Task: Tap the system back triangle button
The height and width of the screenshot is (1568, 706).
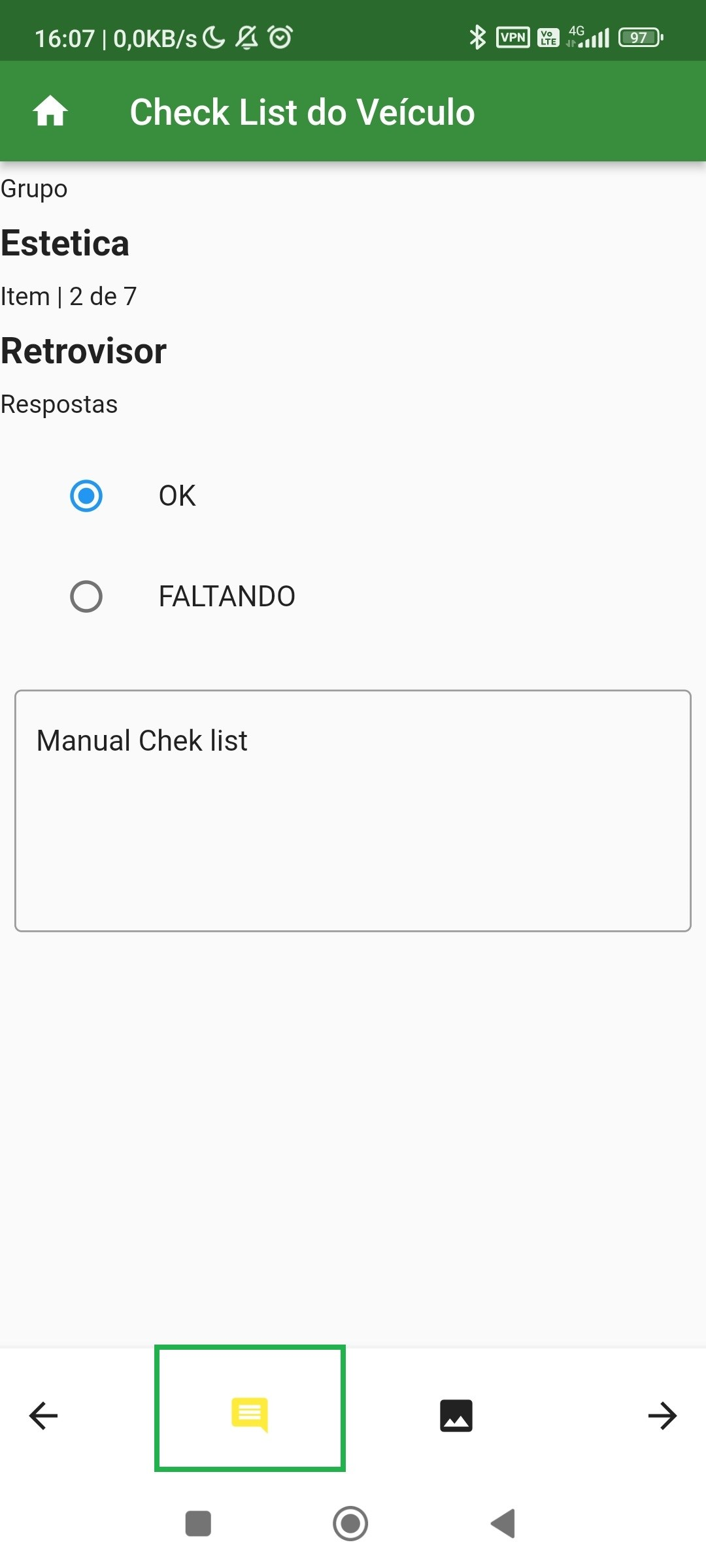Action: click(503, 1524)
